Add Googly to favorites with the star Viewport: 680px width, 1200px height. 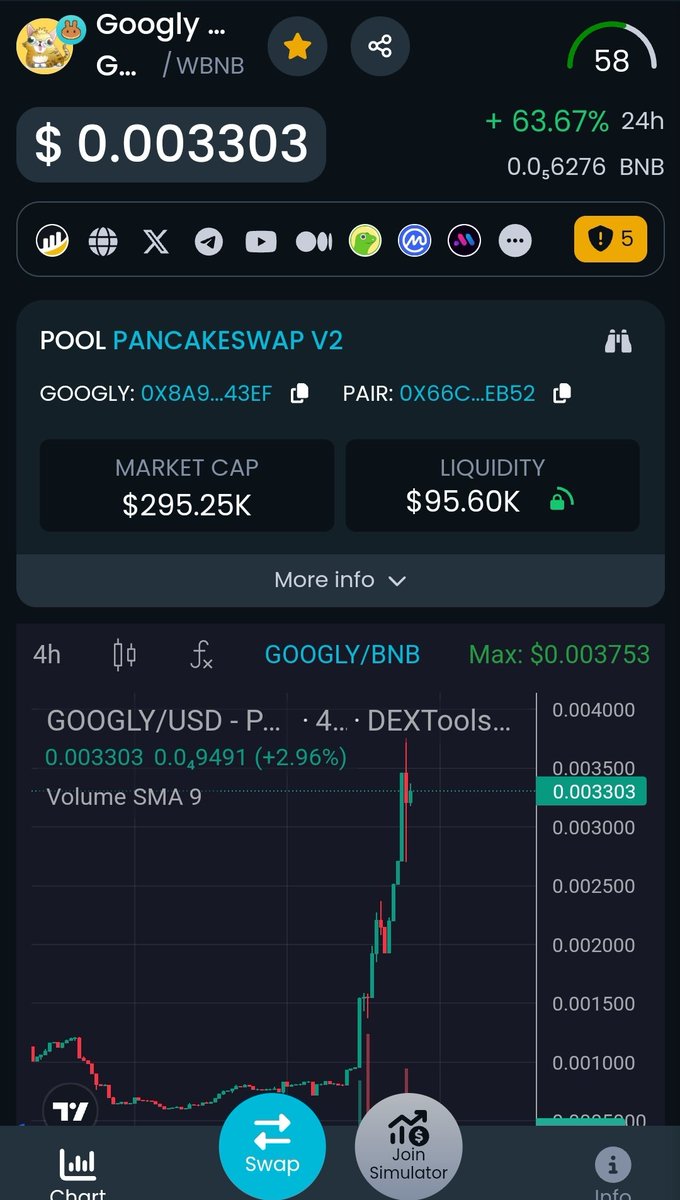point(297,47)
